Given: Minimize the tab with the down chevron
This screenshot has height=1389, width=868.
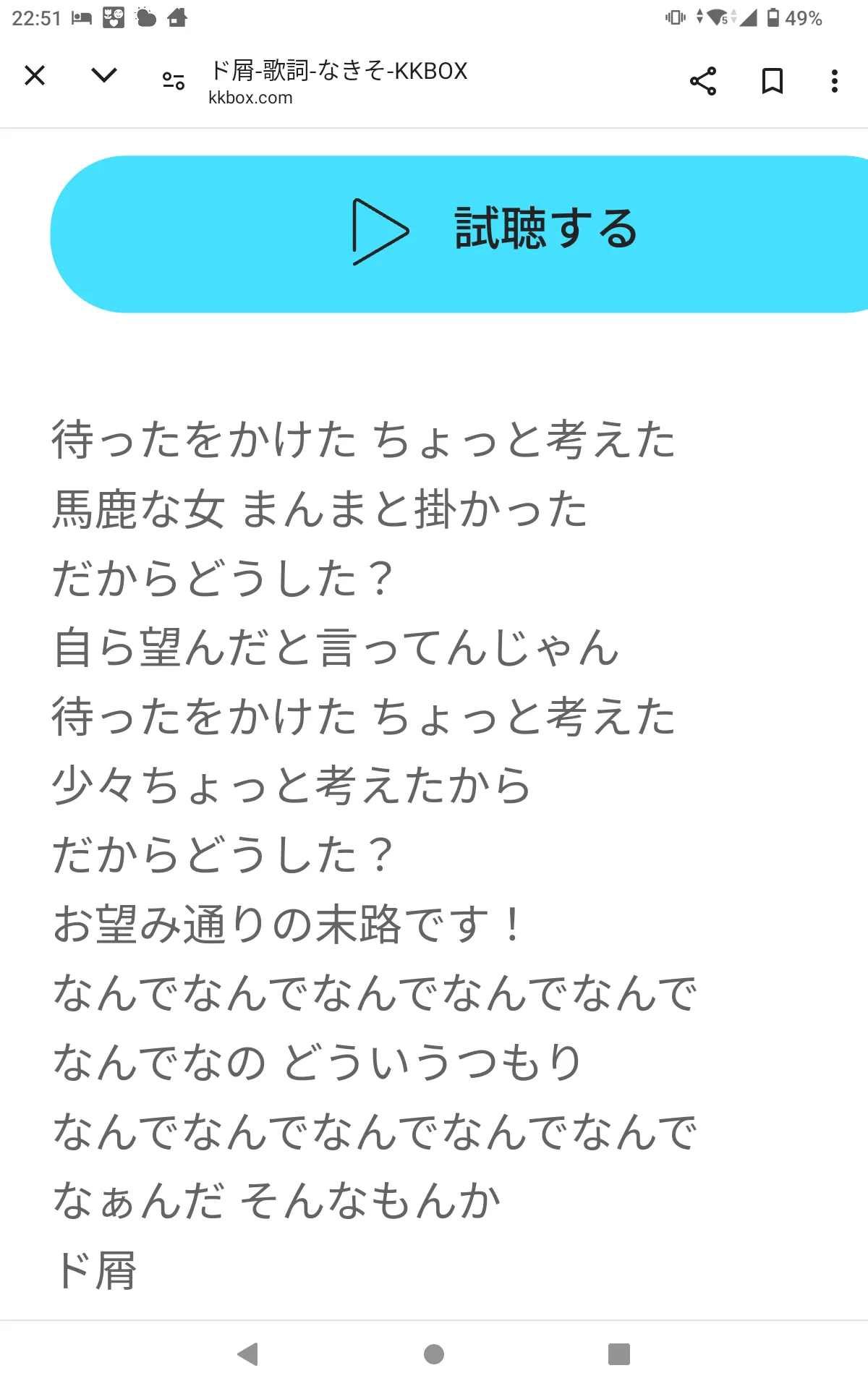Looking at the screenshot, I should pos(104,75).
